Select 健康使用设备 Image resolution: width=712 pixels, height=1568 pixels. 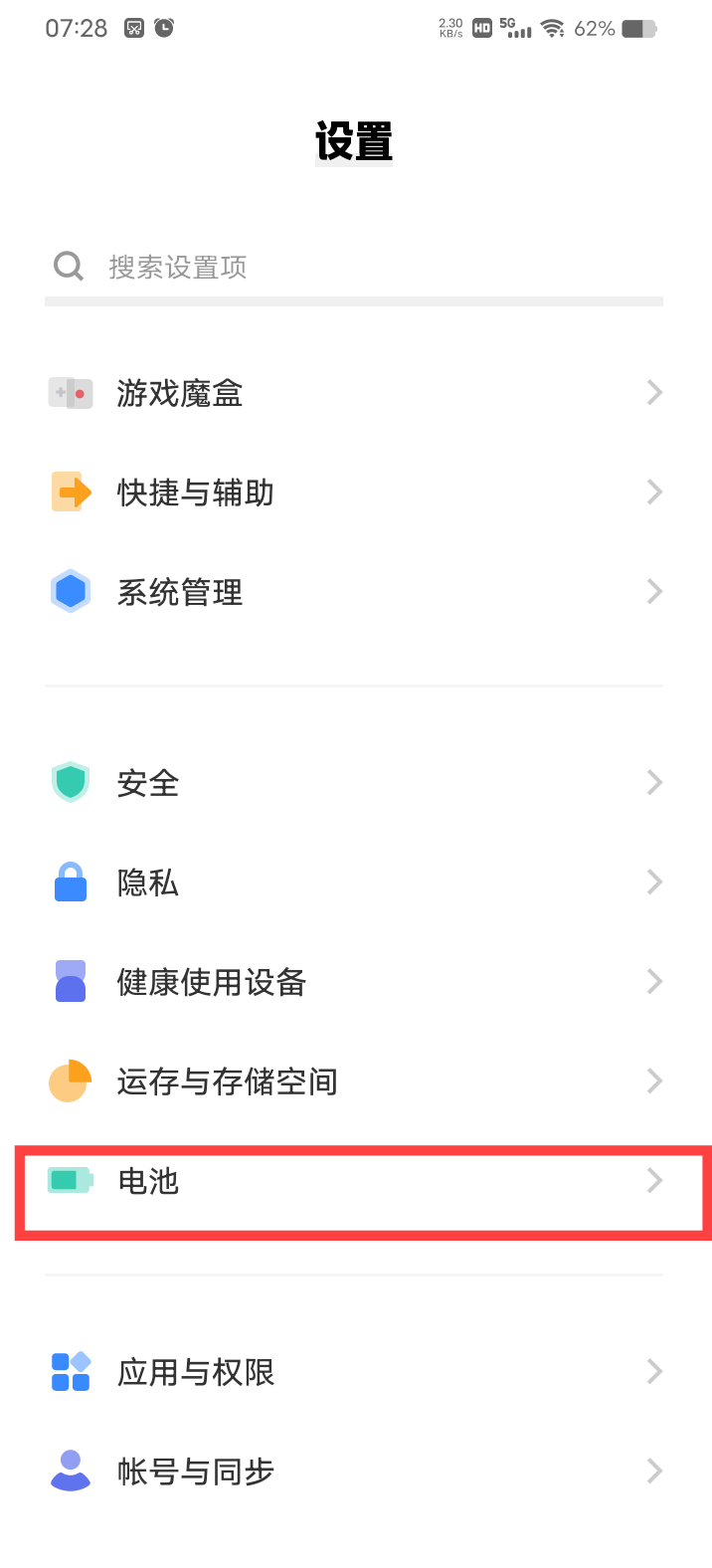353,982
